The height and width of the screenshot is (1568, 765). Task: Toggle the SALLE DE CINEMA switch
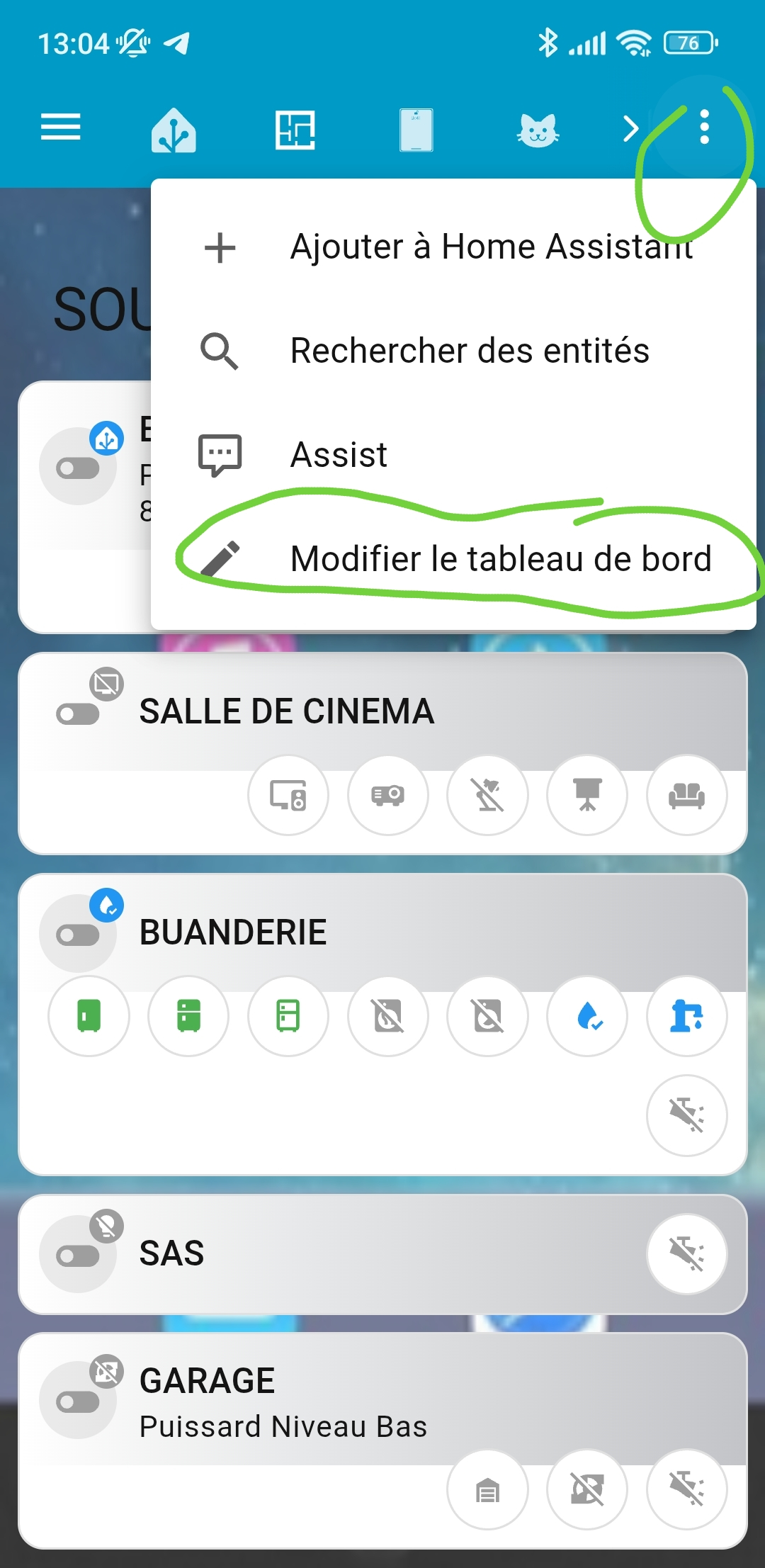(78, 714)
